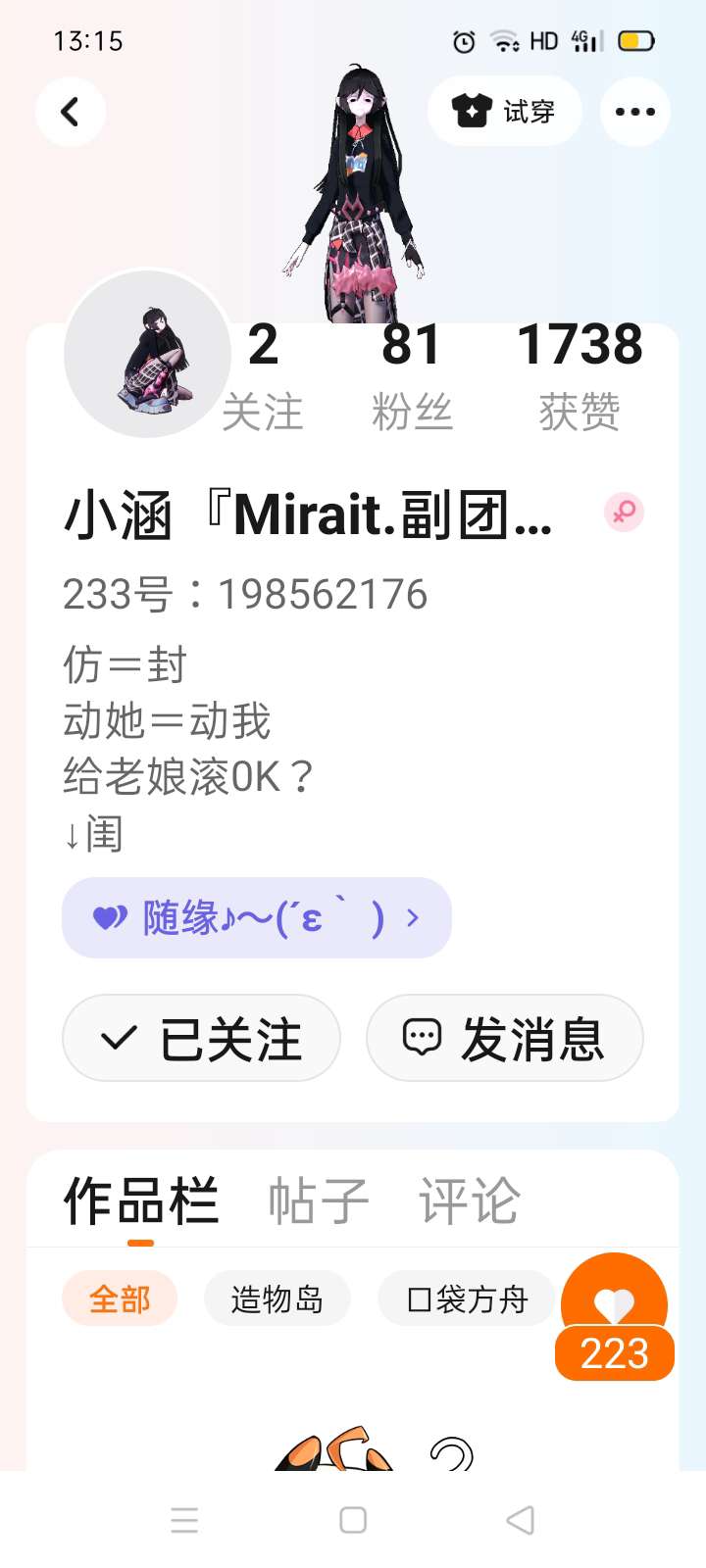Switch to the 评论 tab
This screenshot has width=706, height=1568.
tap(469, 1200)
